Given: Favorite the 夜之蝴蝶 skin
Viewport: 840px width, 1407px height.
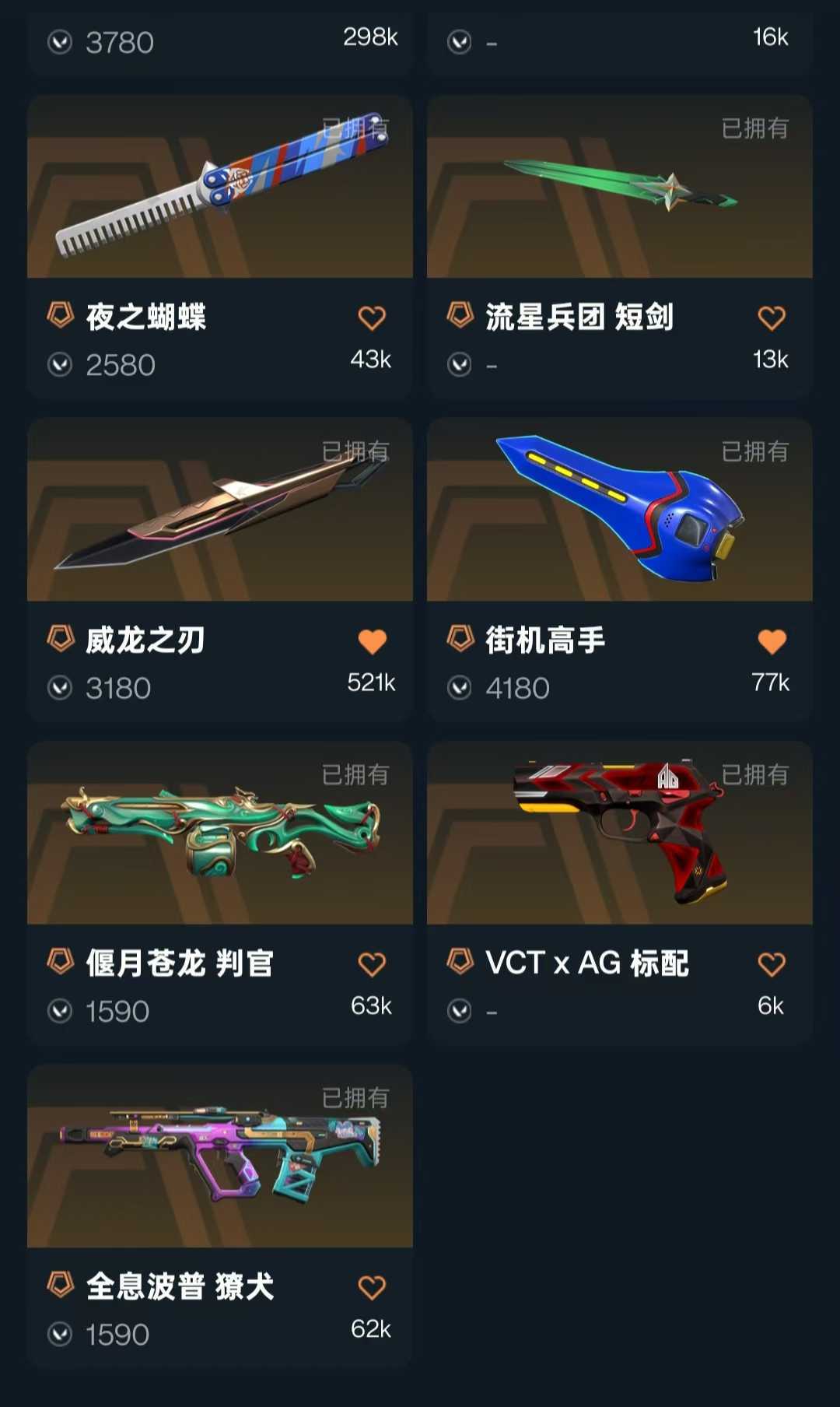Looking at the screenshot, I should (372, 318).
